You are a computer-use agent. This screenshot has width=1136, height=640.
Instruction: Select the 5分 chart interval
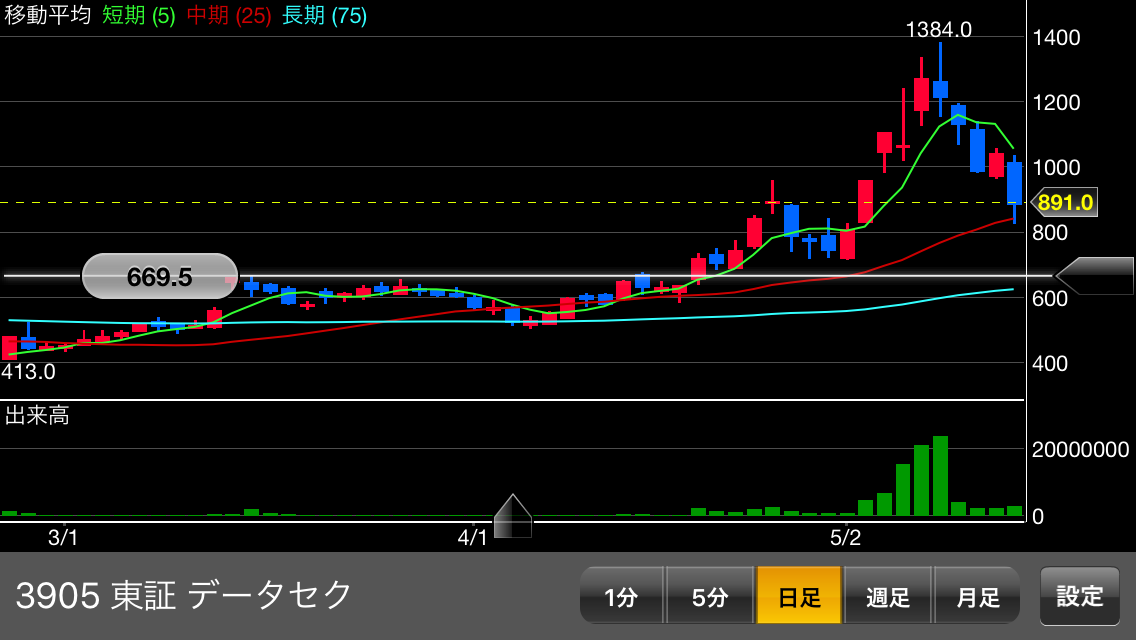coord(710,597)
